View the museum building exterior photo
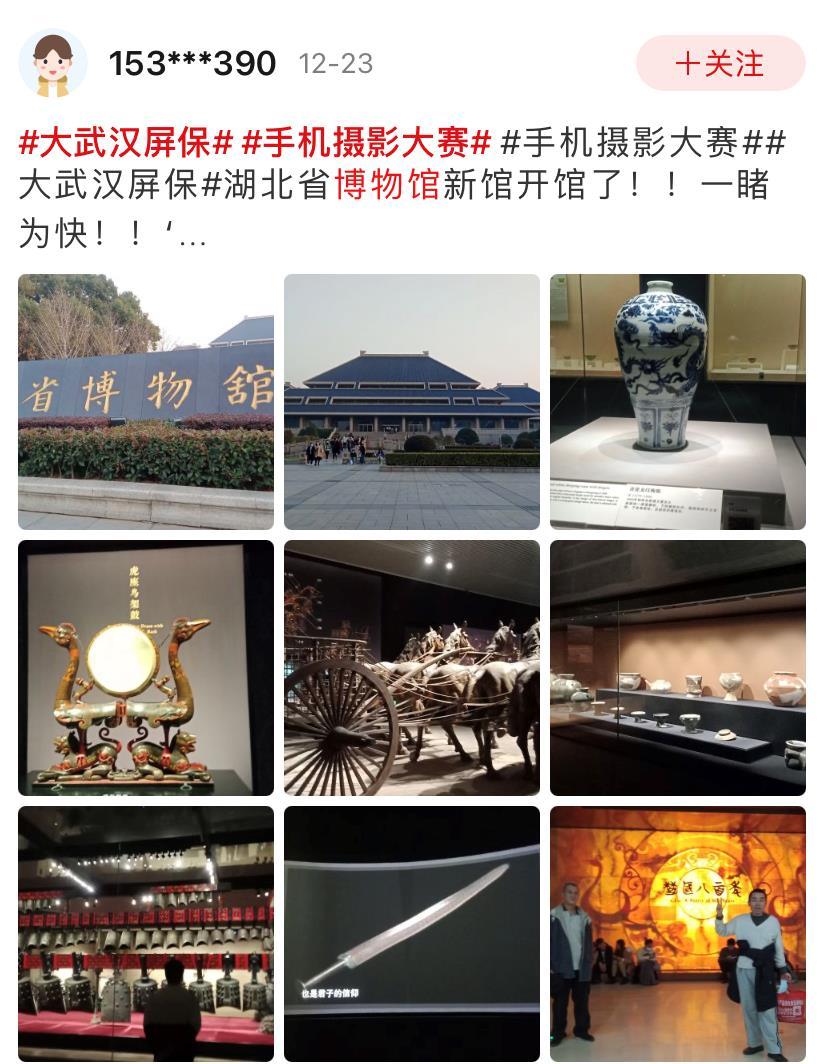This screenshot has height=1064, width=825. pos(412,402)
